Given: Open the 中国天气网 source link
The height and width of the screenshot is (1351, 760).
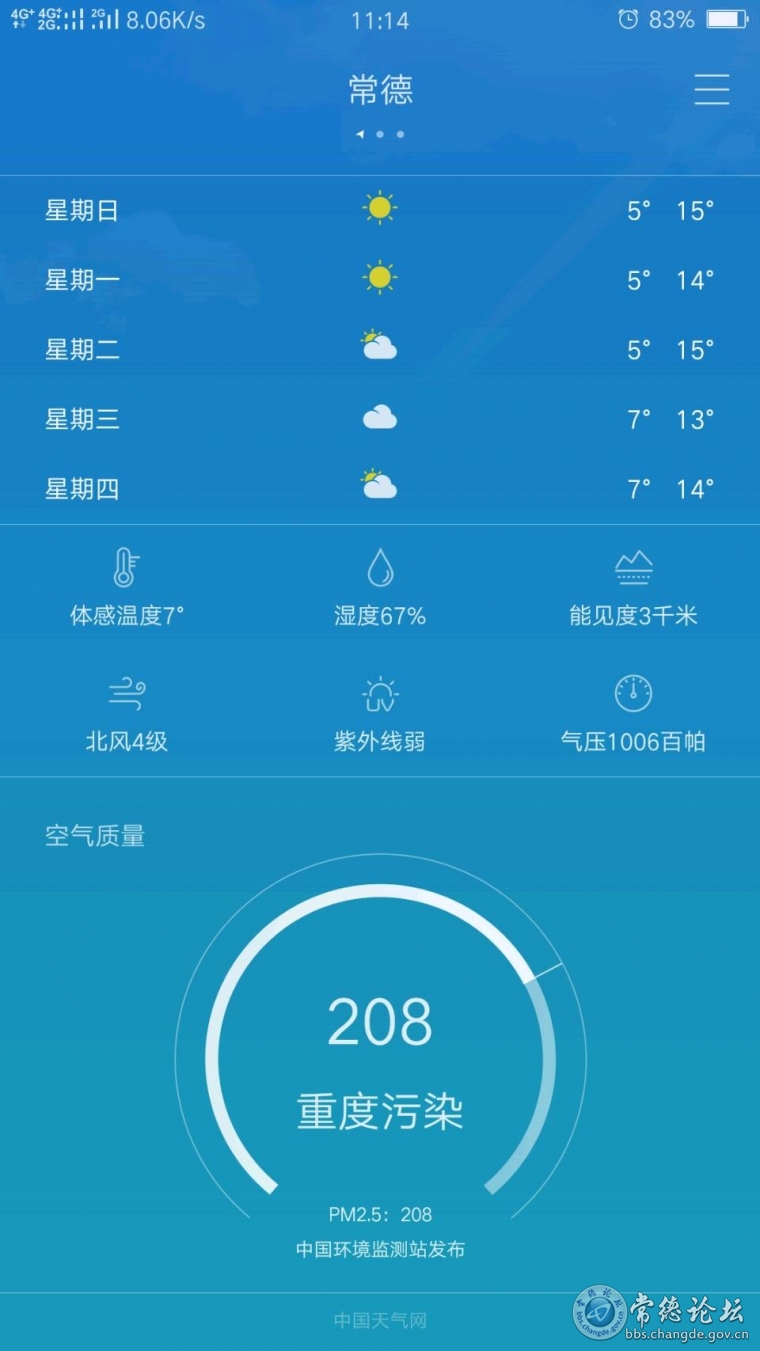Looking at the screenshot, I should click(x=380, y=1321).
